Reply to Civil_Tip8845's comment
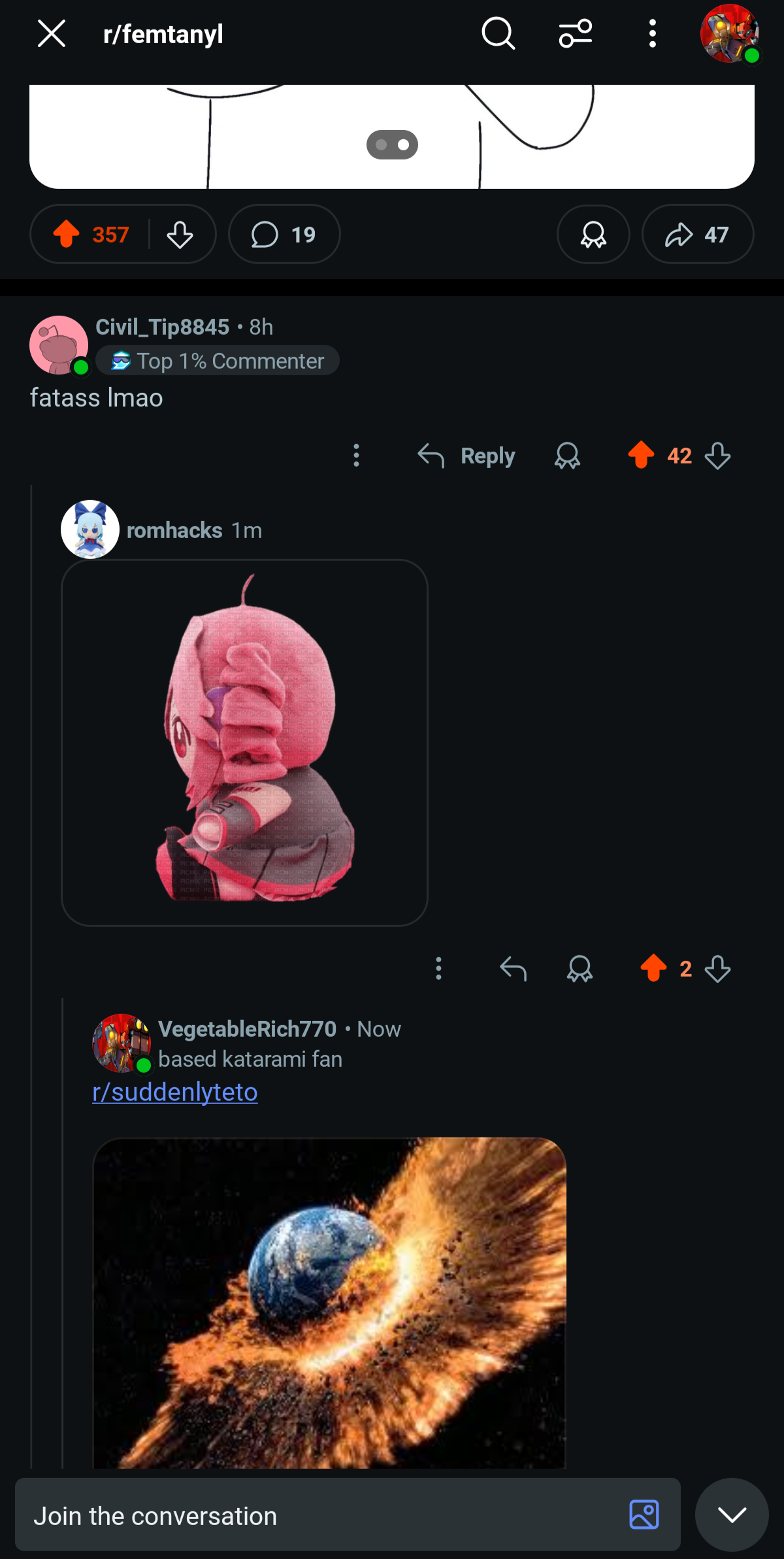 tap(466, 456)
